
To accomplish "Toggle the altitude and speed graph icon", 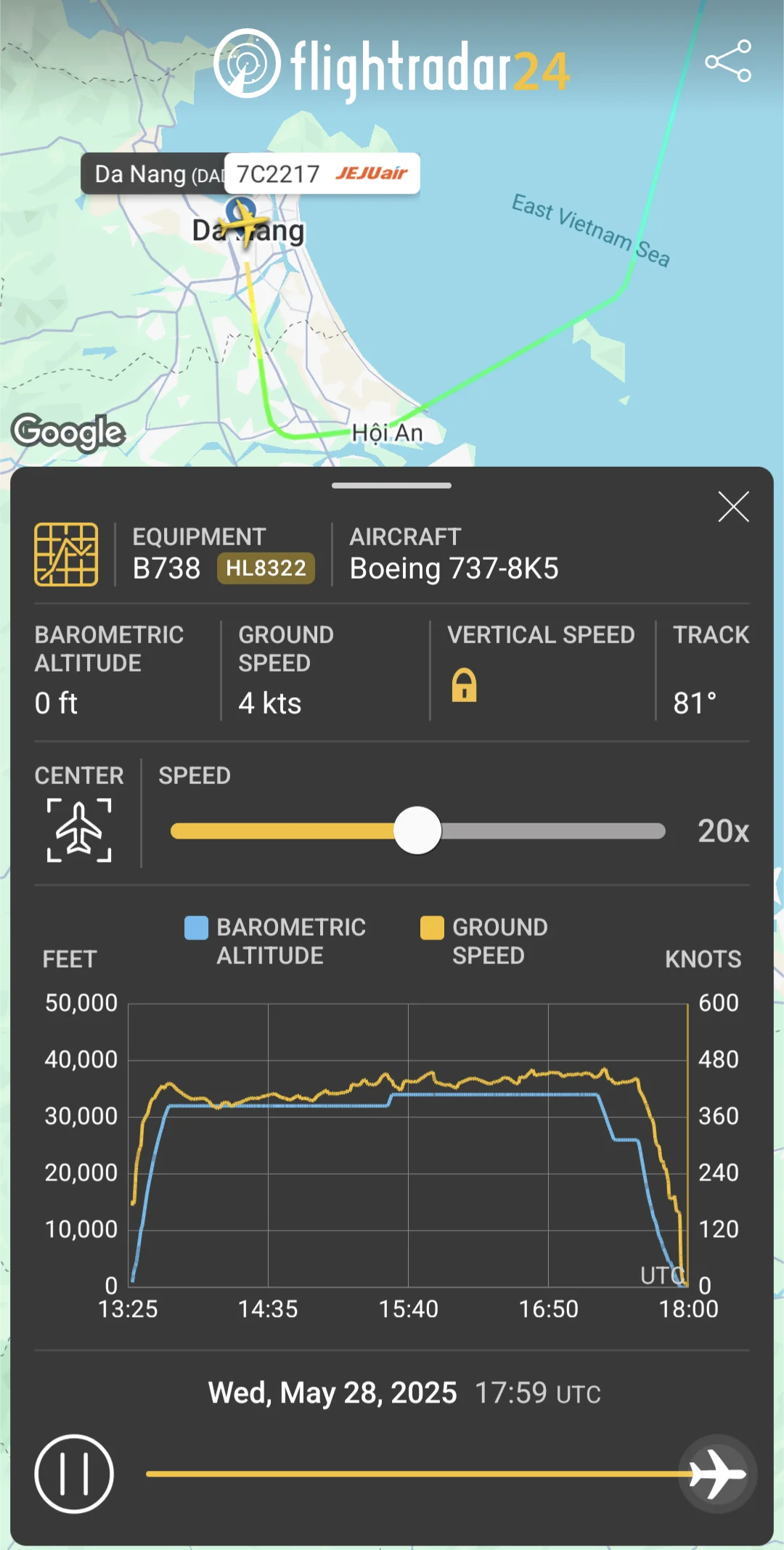I will click(66, 554).
